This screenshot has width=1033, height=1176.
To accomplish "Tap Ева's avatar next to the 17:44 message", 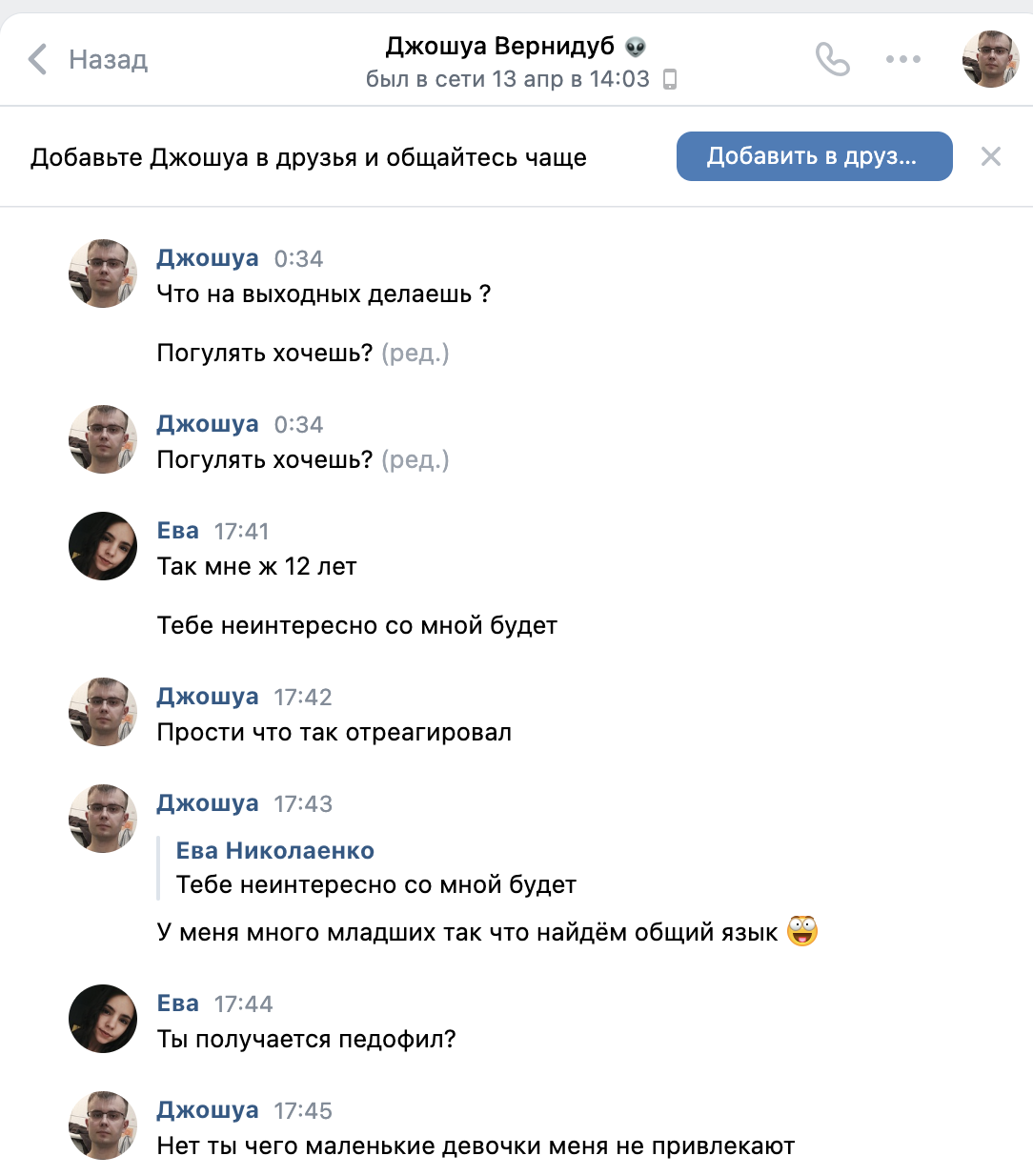I will (x=103, y=1019).
